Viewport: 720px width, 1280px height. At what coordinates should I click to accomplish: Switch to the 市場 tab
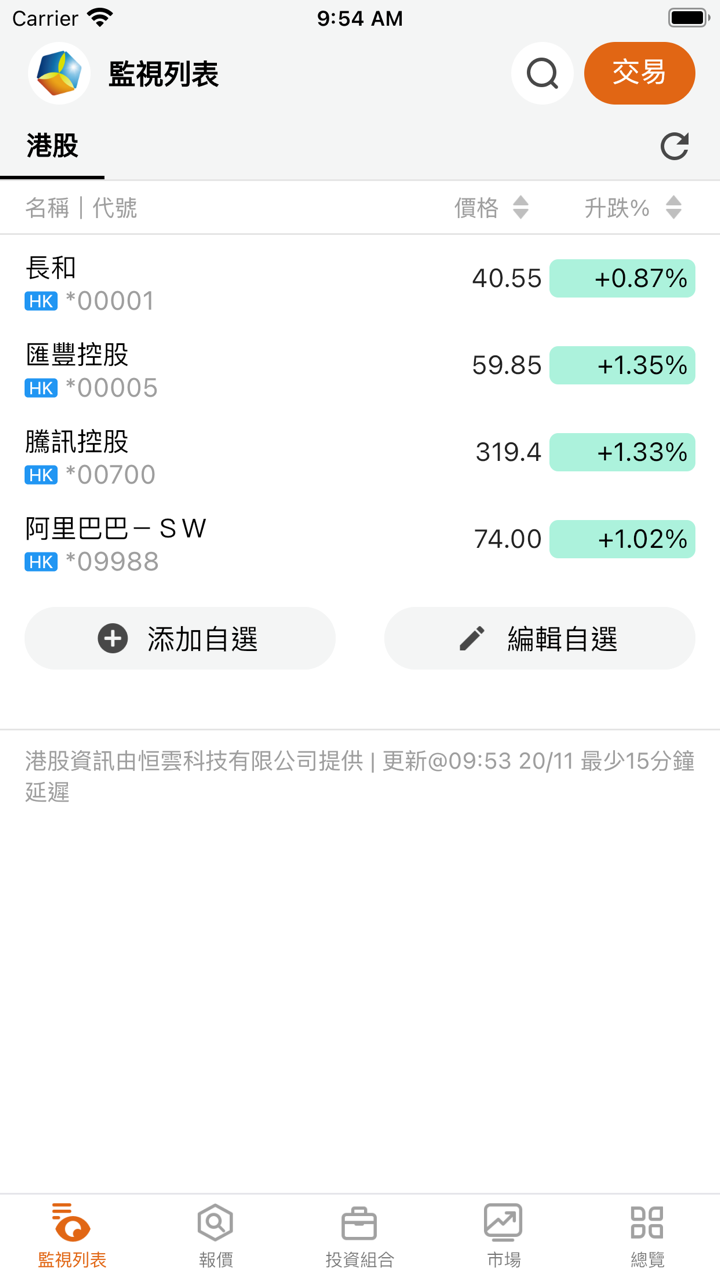504,1236
